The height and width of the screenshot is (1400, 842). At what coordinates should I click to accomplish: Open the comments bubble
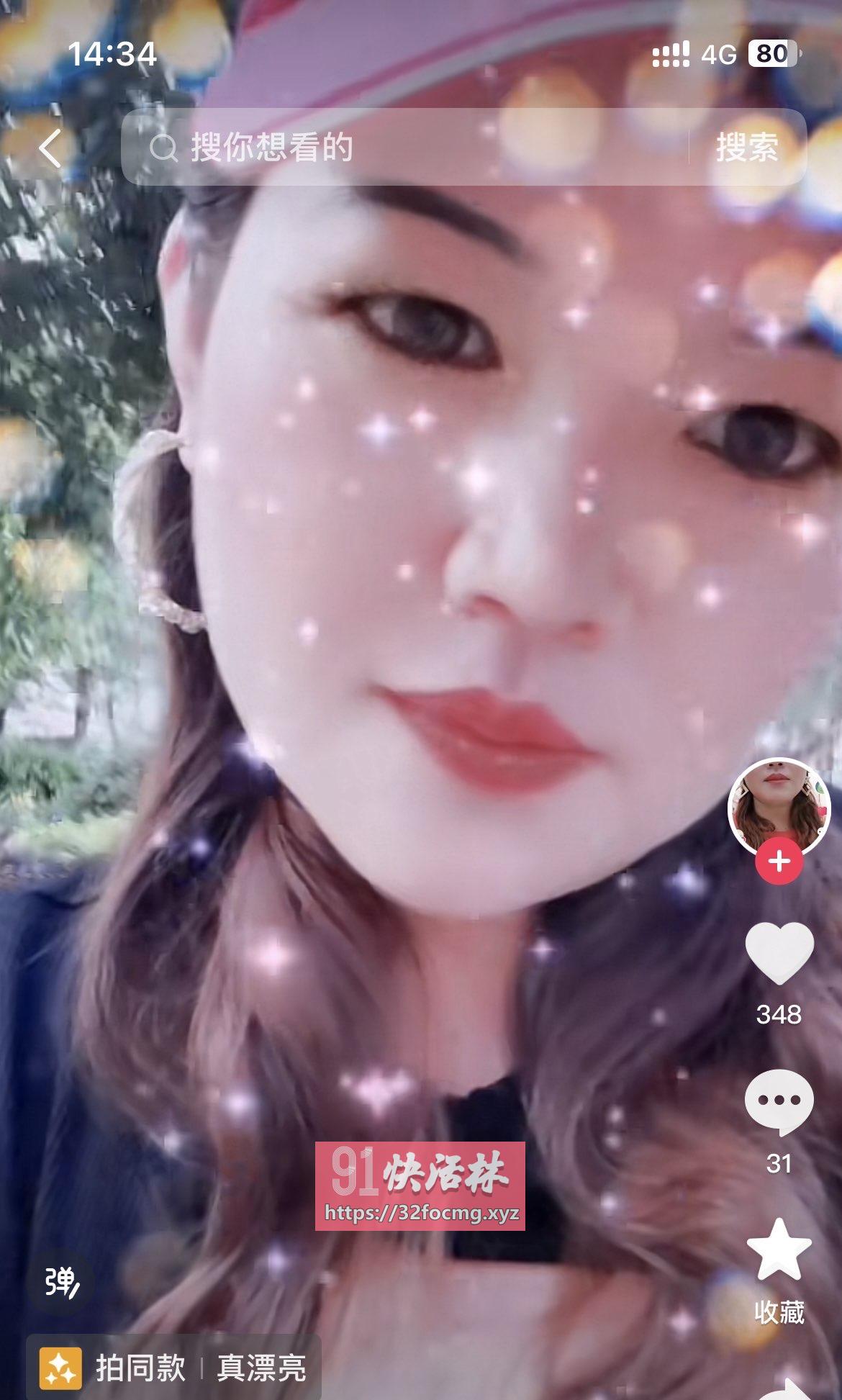(x=779, y=1101)
